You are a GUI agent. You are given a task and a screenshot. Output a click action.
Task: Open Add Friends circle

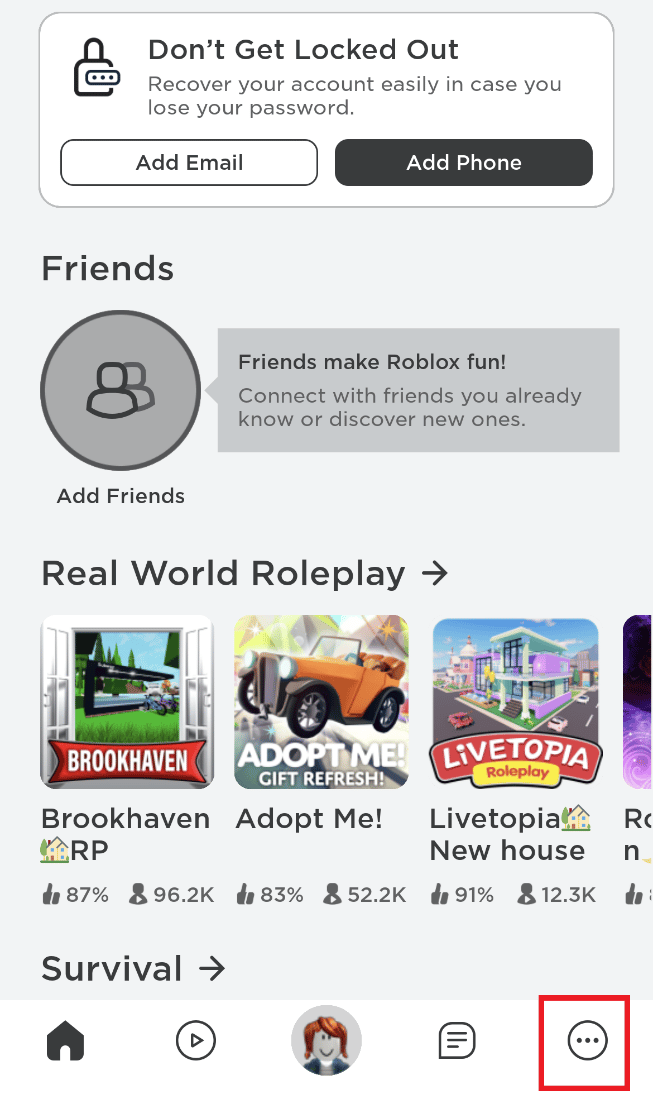(120, 390)
